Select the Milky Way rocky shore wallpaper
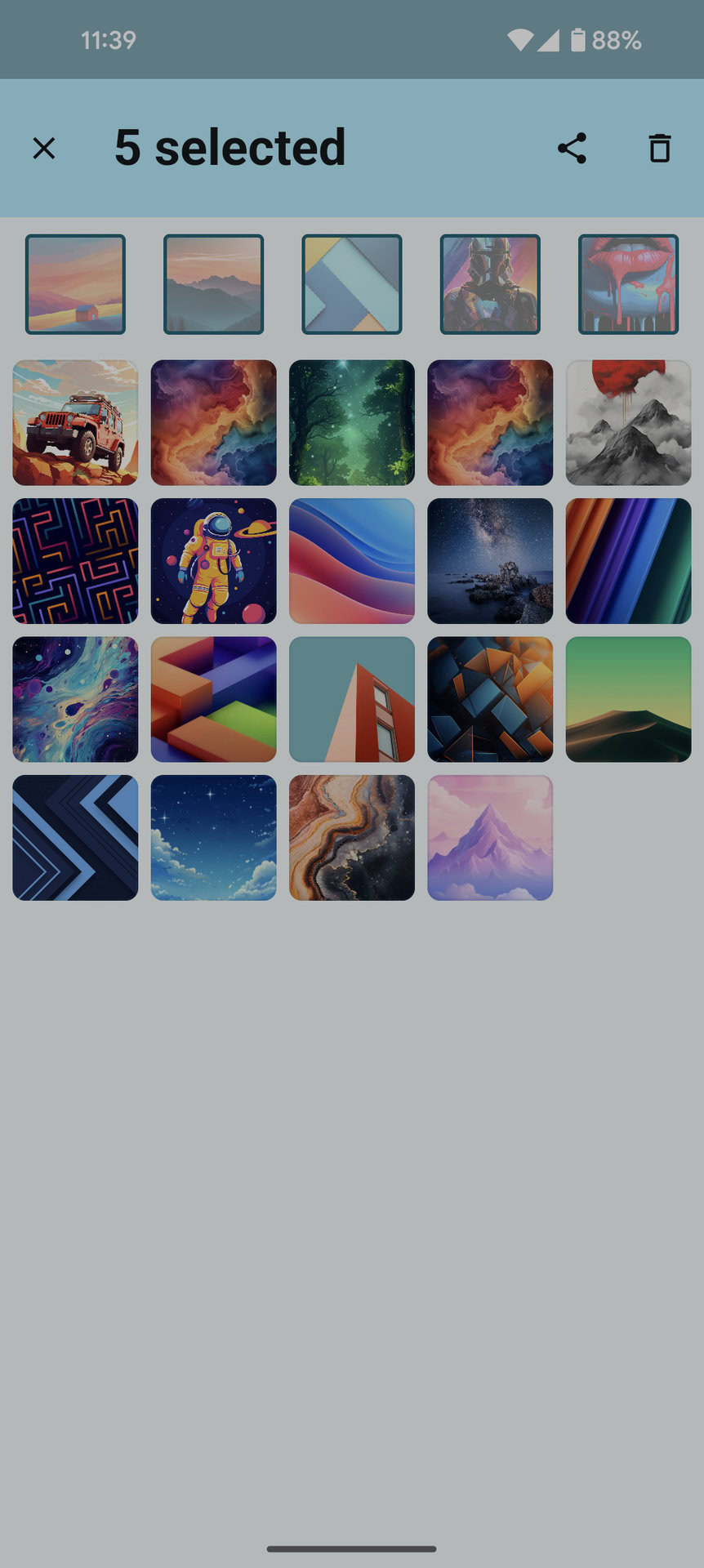This screenshot has width=704, height=1568. click(x=490, y=561)
